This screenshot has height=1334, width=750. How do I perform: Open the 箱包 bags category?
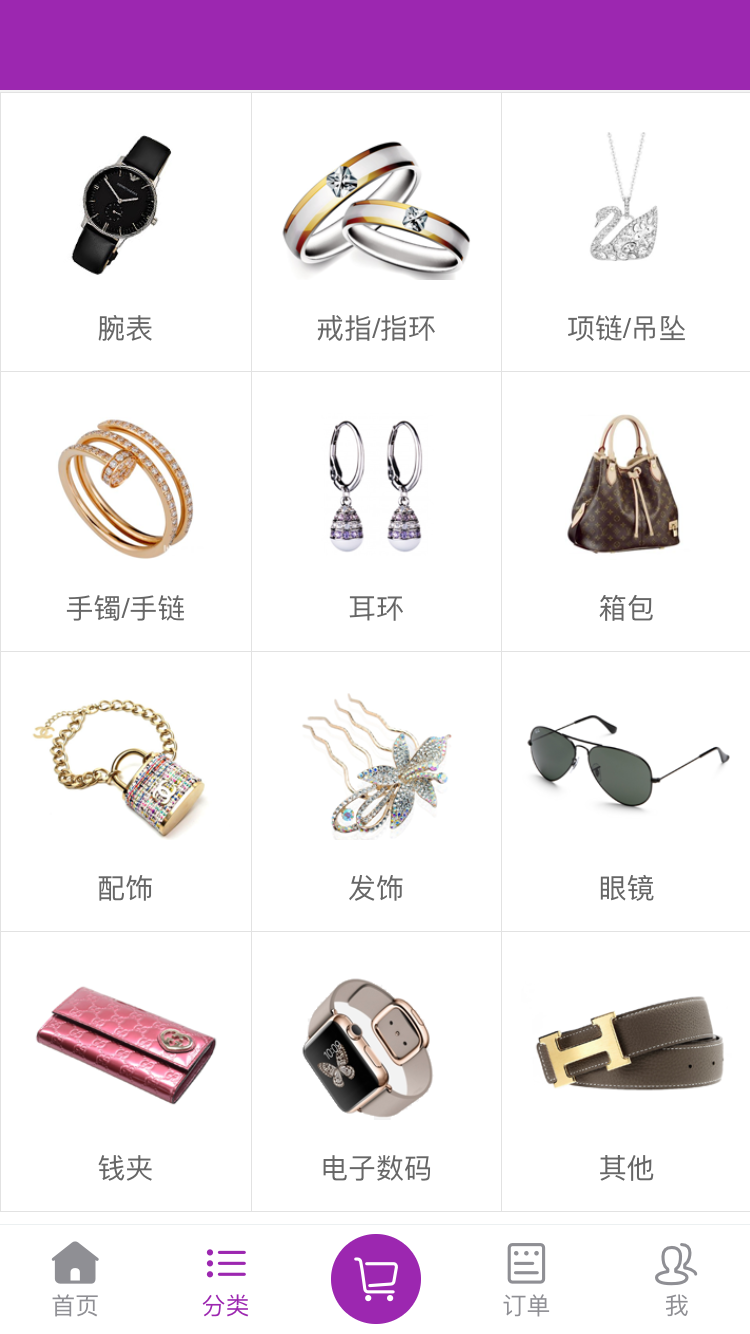coord(626,512)
